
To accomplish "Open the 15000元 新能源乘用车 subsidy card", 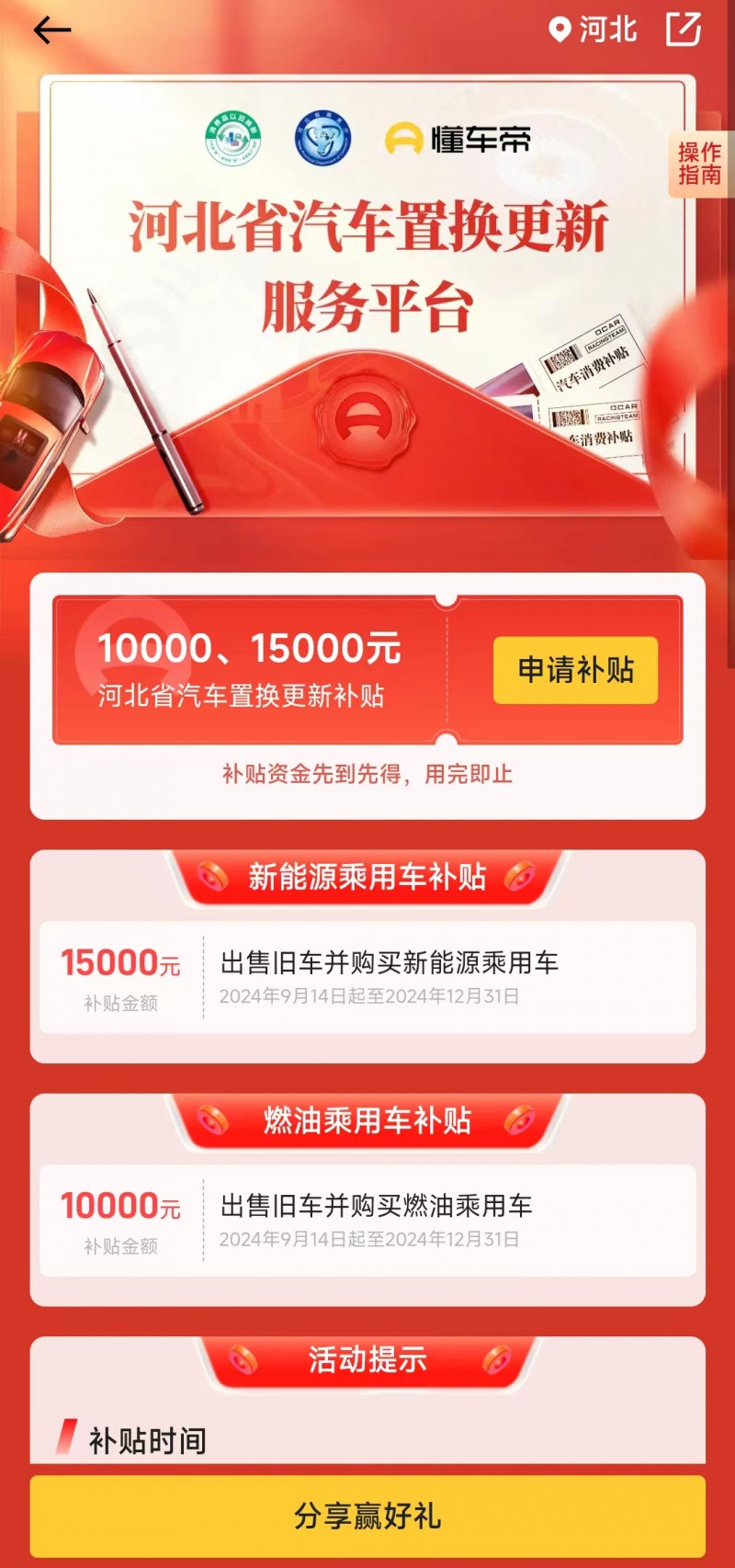I will click(367, 978).
